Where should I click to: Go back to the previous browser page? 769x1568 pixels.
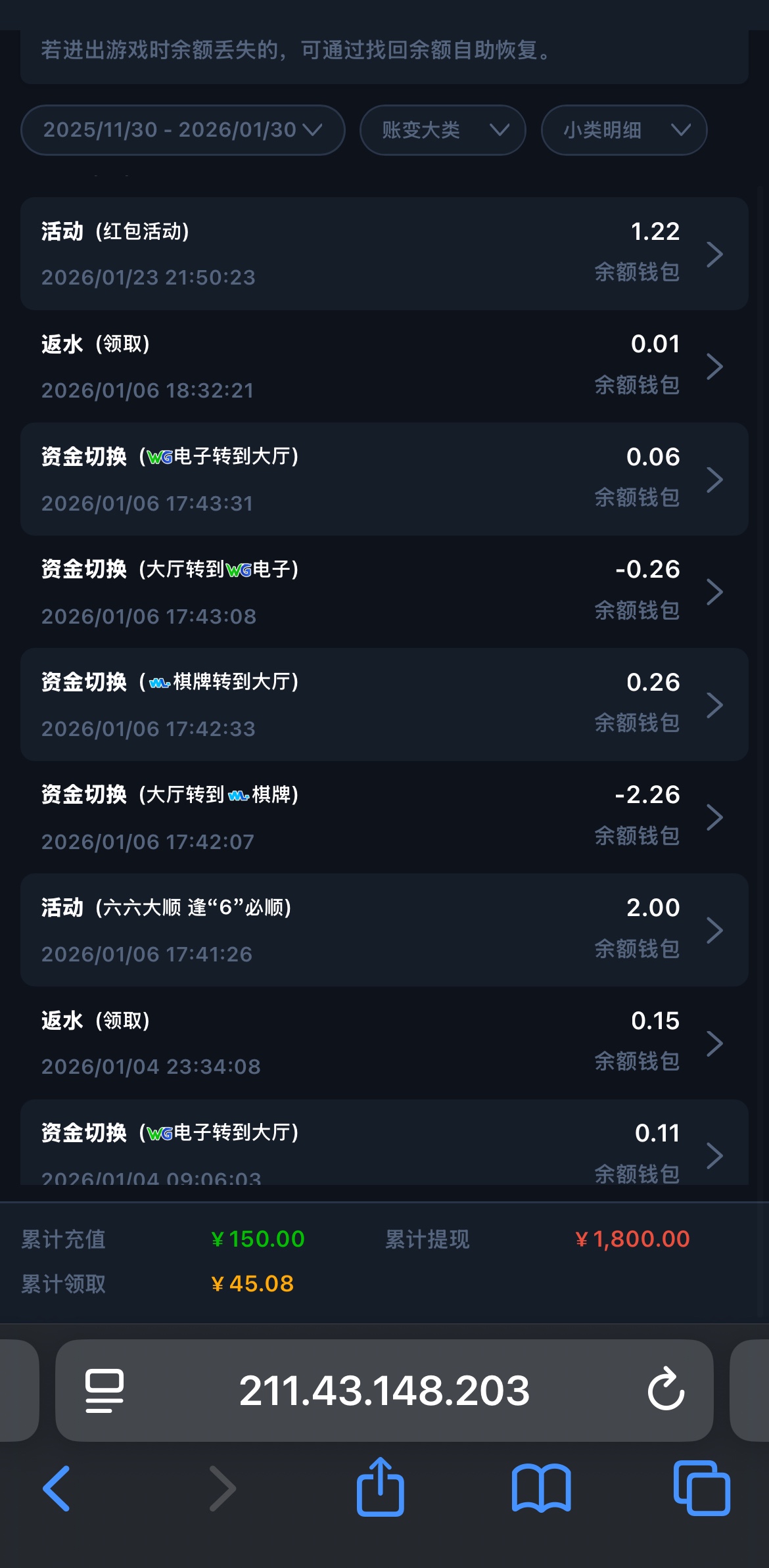57,1488
